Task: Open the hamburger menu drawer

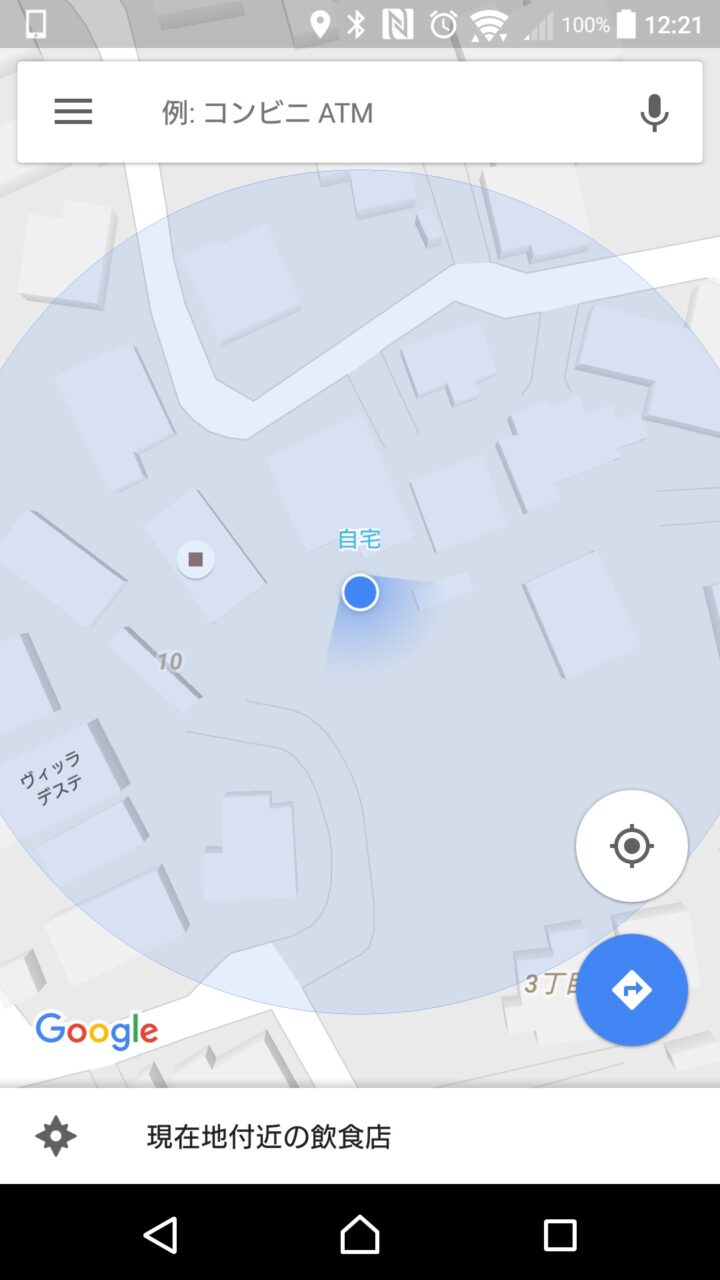Action: (73, 112)
